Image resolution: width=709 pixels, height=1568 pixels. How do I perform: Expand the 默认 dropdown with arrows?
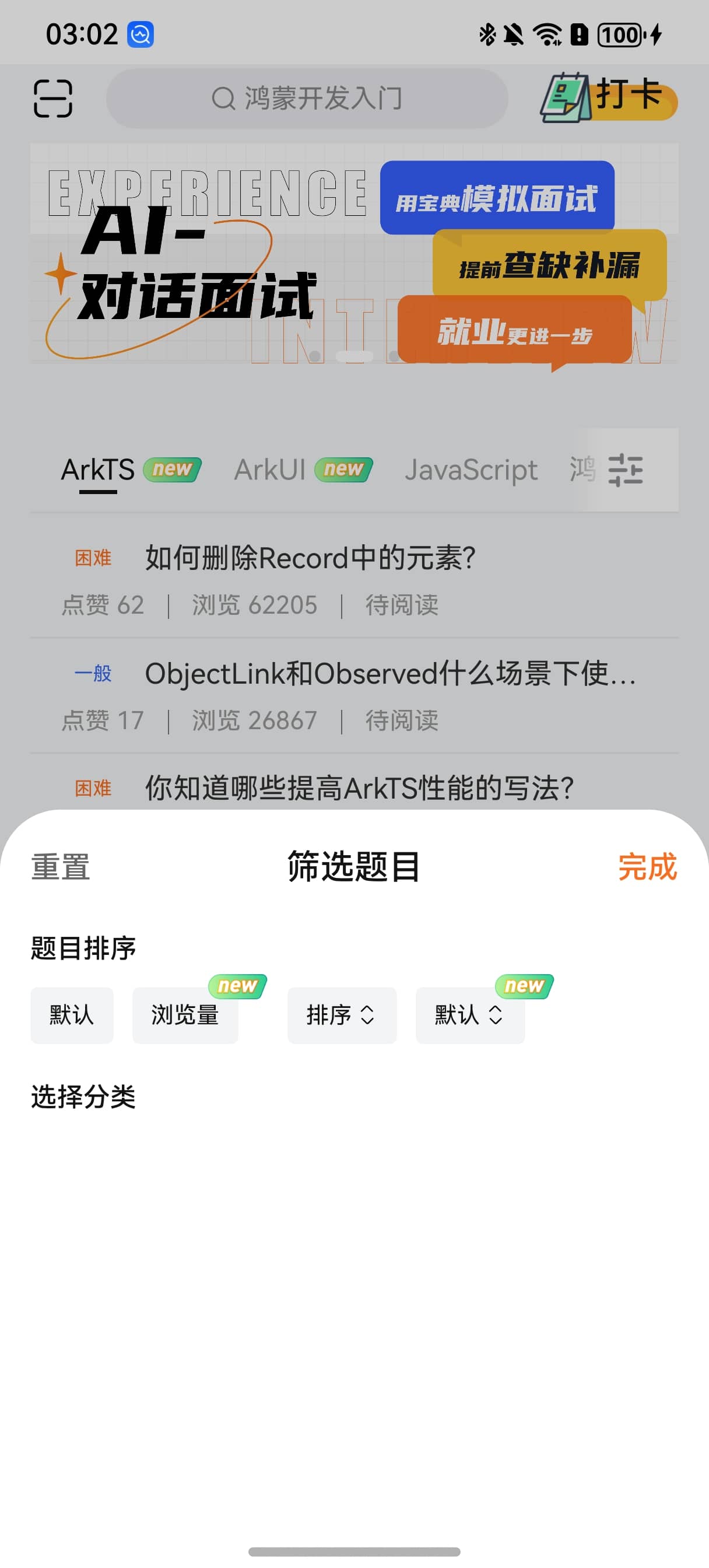pyautogui.click(x=469, y=1014)
